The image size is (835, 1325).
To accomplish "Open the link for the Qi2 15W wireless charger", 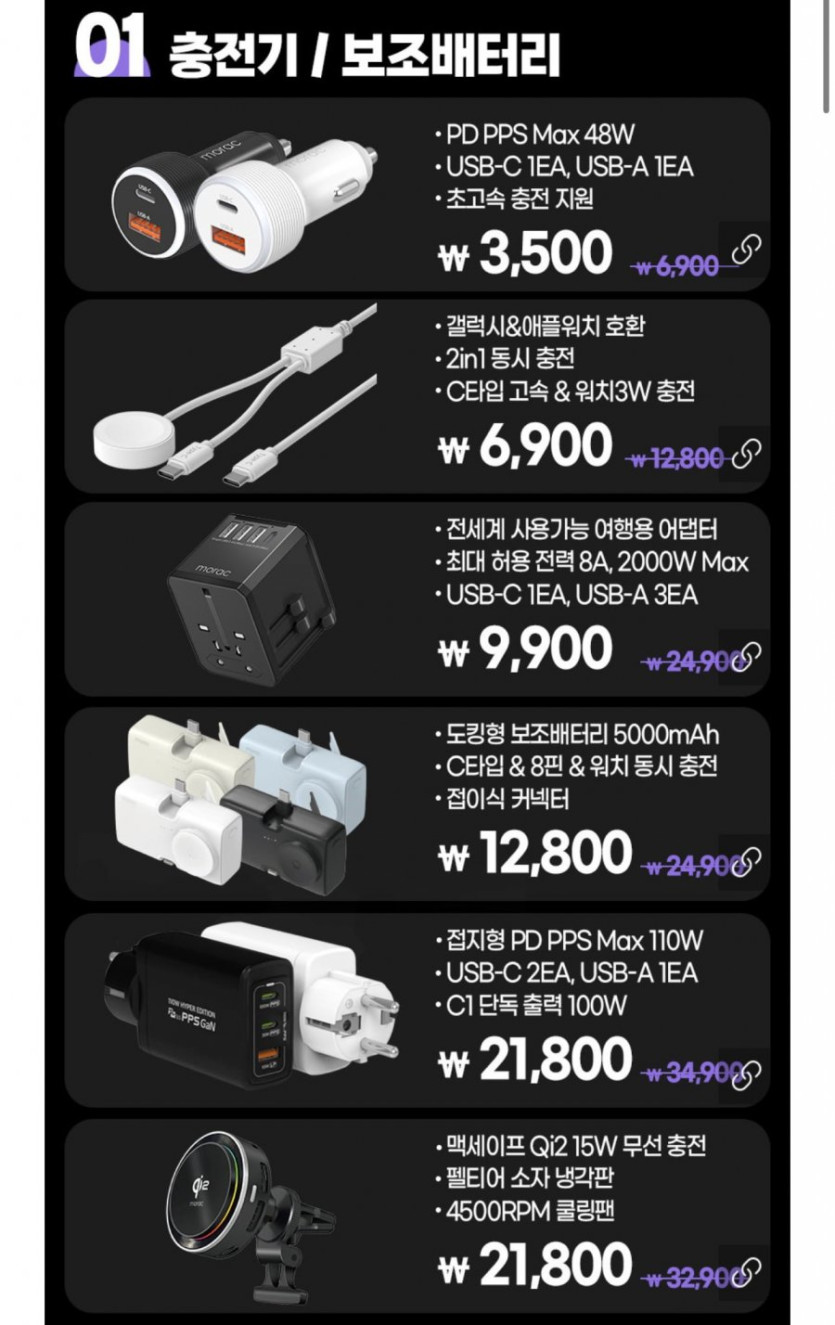I will pos(746,1273).
